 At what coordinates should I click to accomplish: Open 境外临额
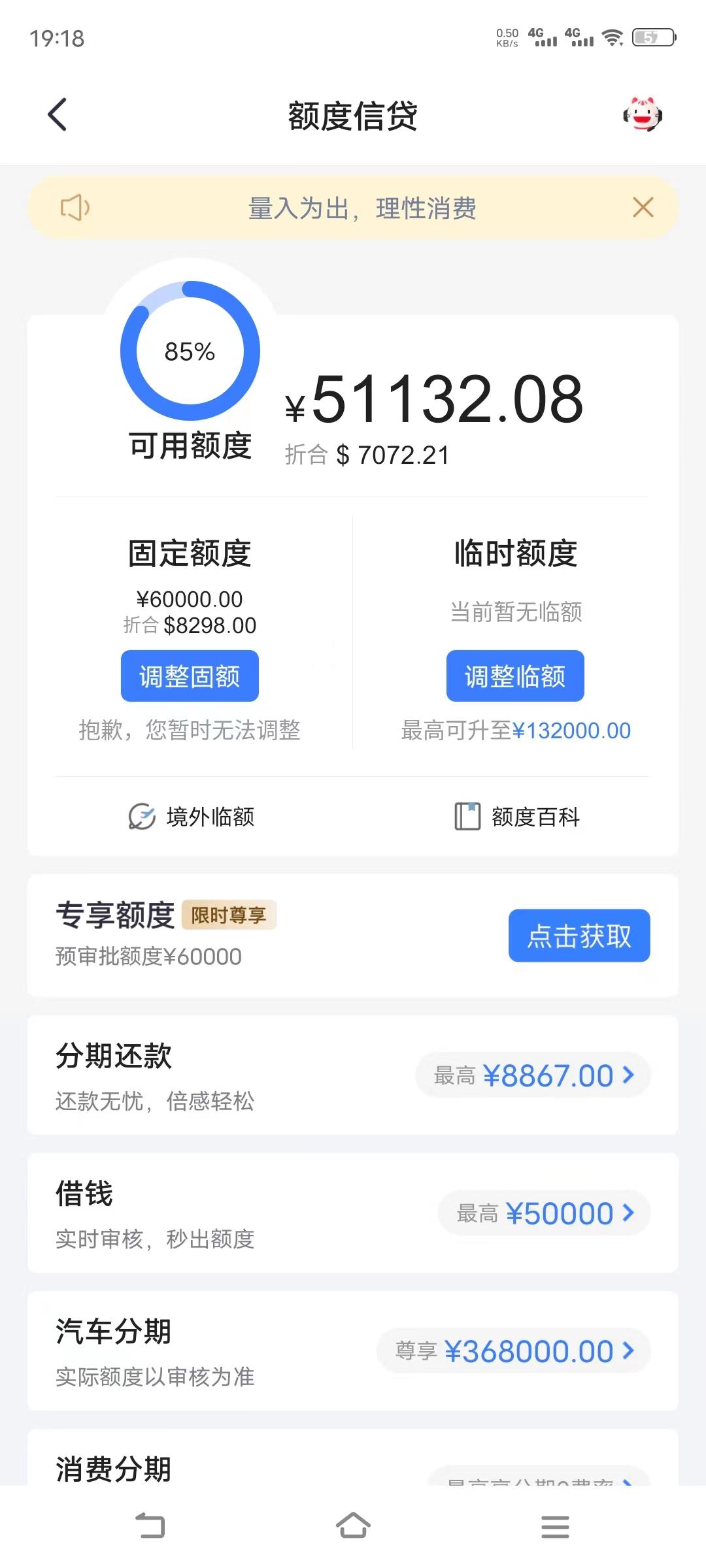191,817
